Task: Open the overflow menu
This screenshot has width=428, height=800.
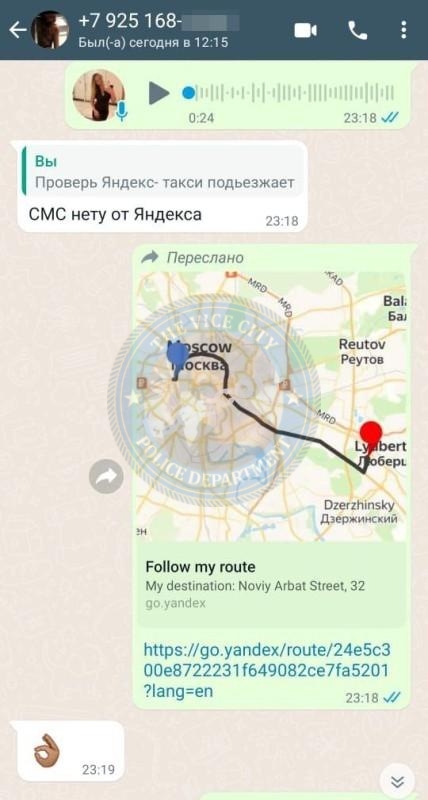Action: click(x=404, y=30)
